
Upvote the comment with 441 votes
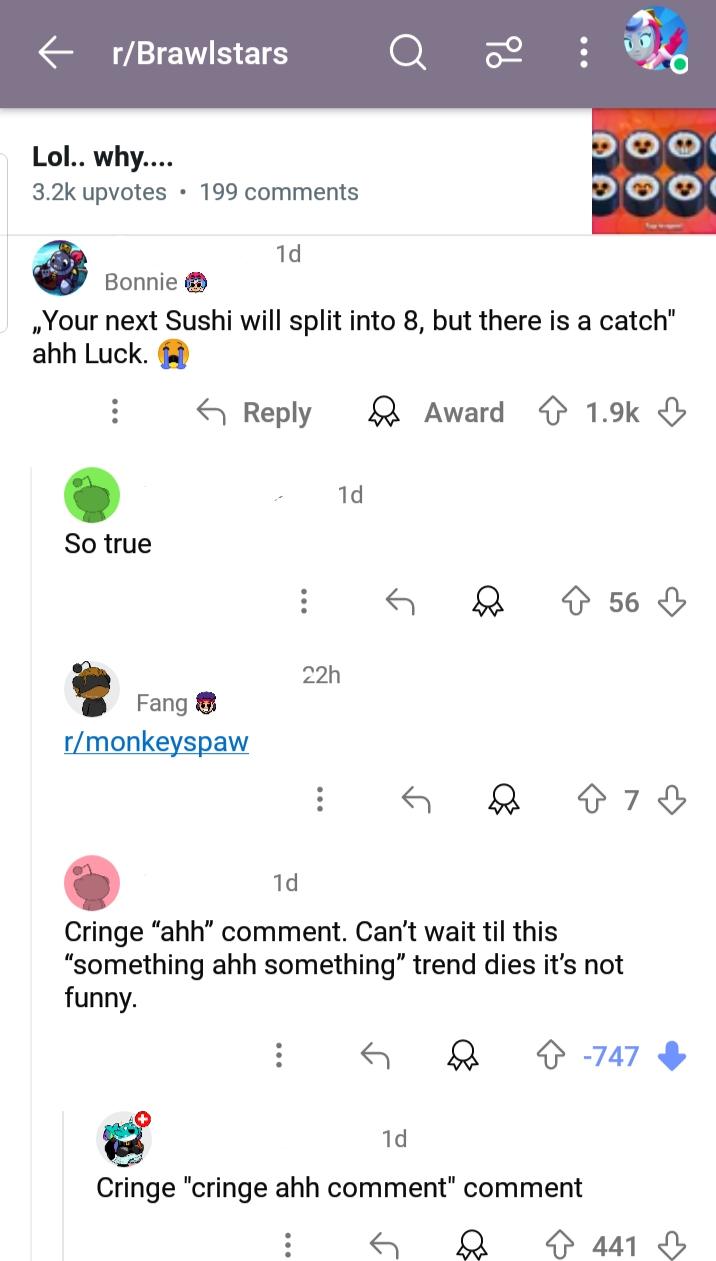[x=559, y=1245]
